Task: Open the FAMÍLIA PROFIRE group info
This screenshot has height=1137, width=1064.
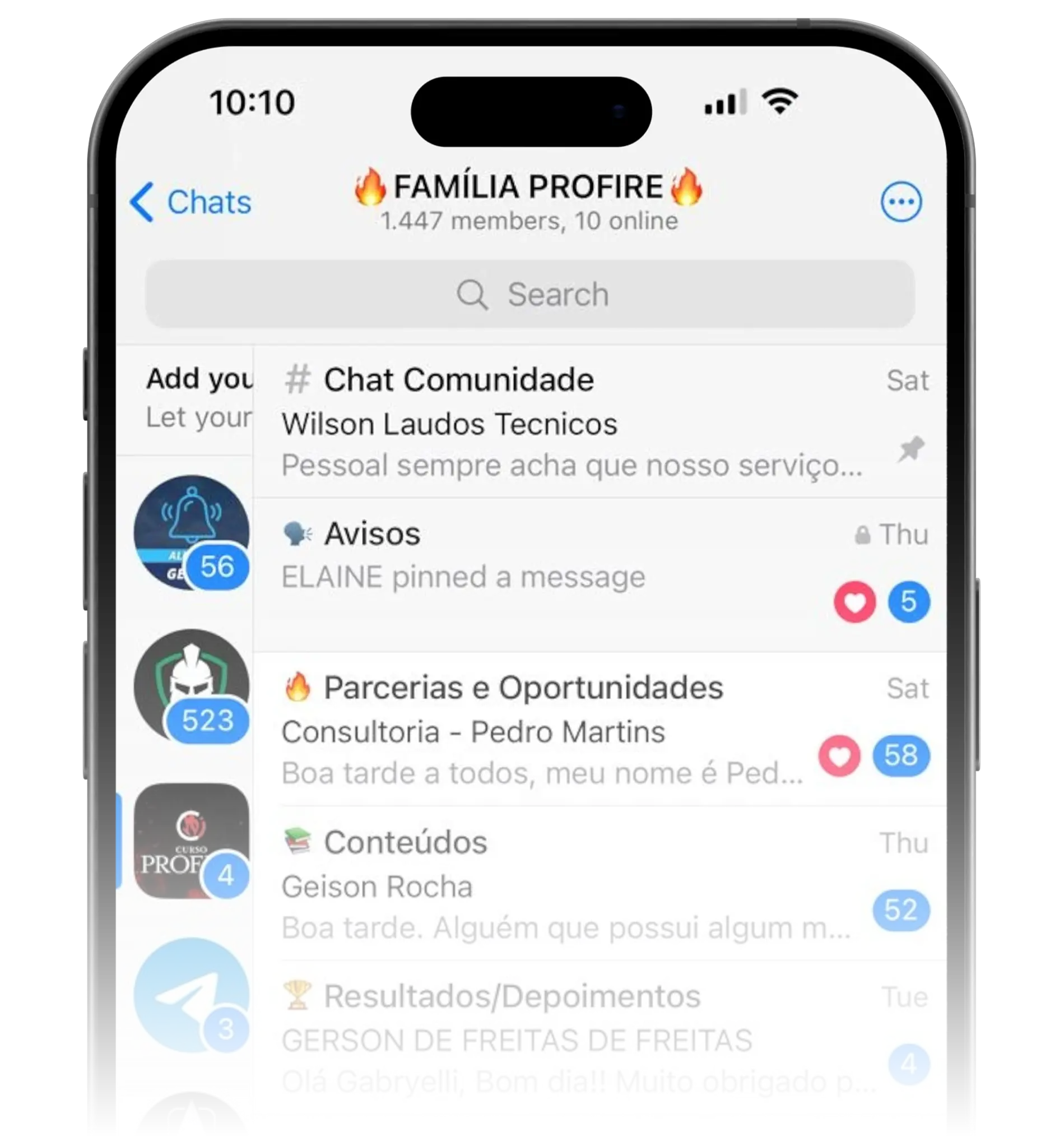Action: point(529,200)
